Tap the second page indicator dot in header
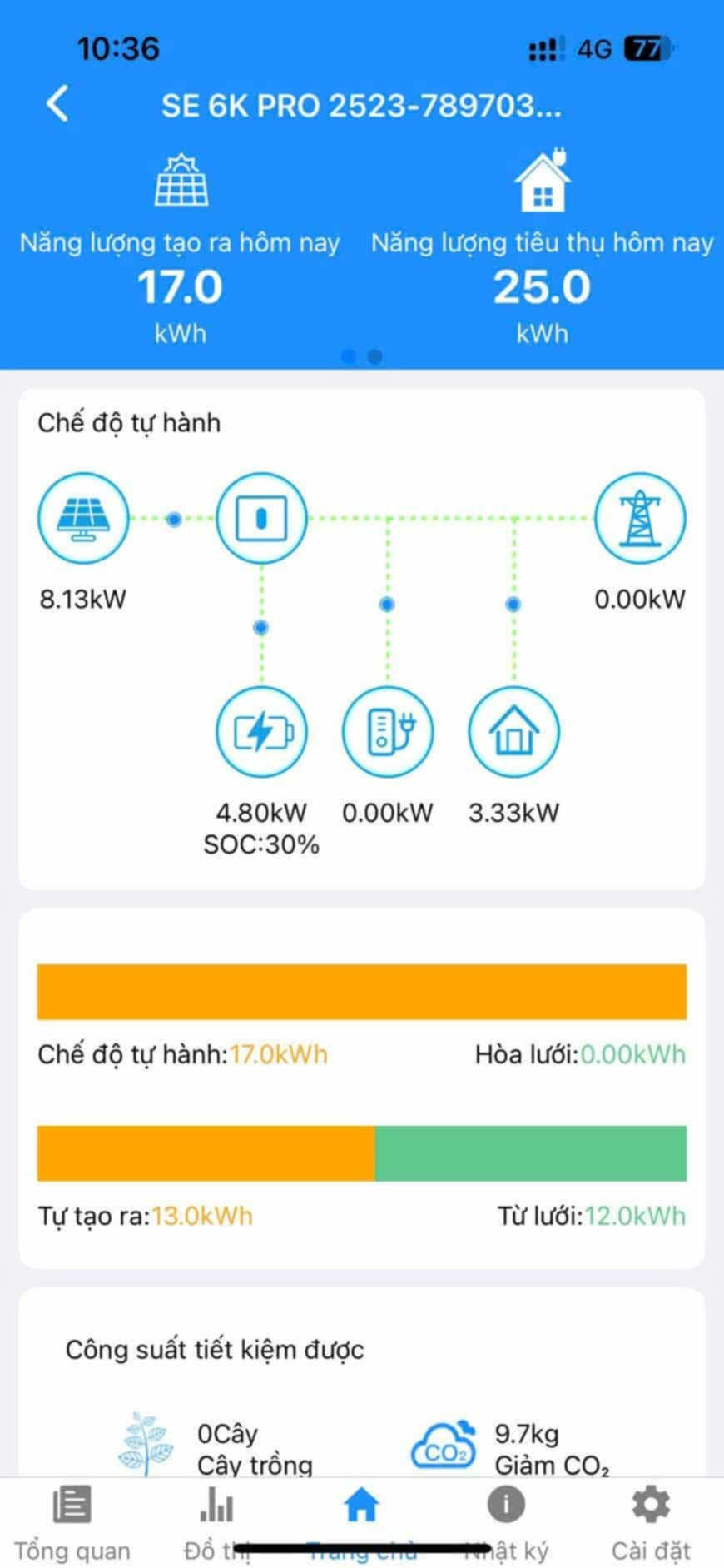724x1568 pixels. [x=375, y=356]
